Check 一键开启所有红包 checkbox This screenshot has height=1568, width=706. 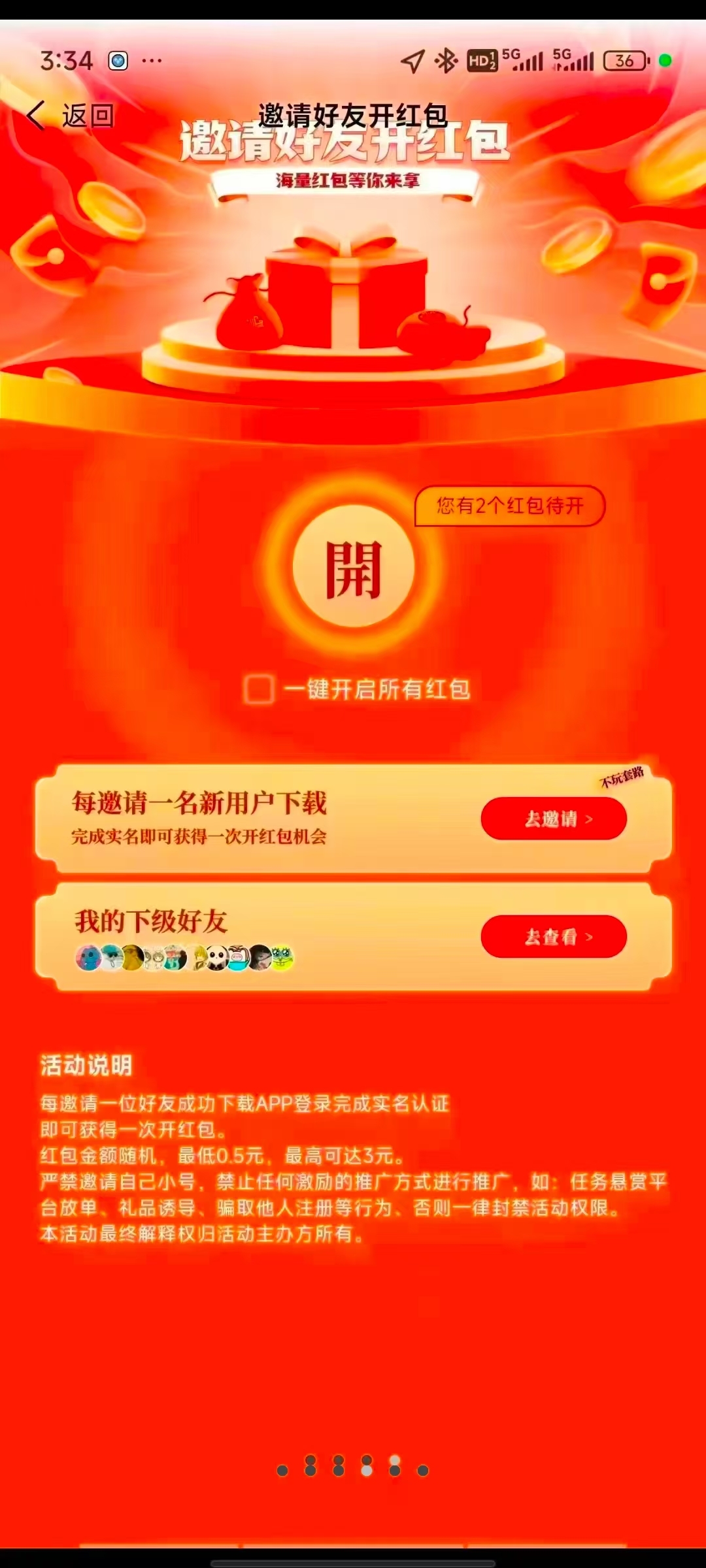tap(258, 689)
